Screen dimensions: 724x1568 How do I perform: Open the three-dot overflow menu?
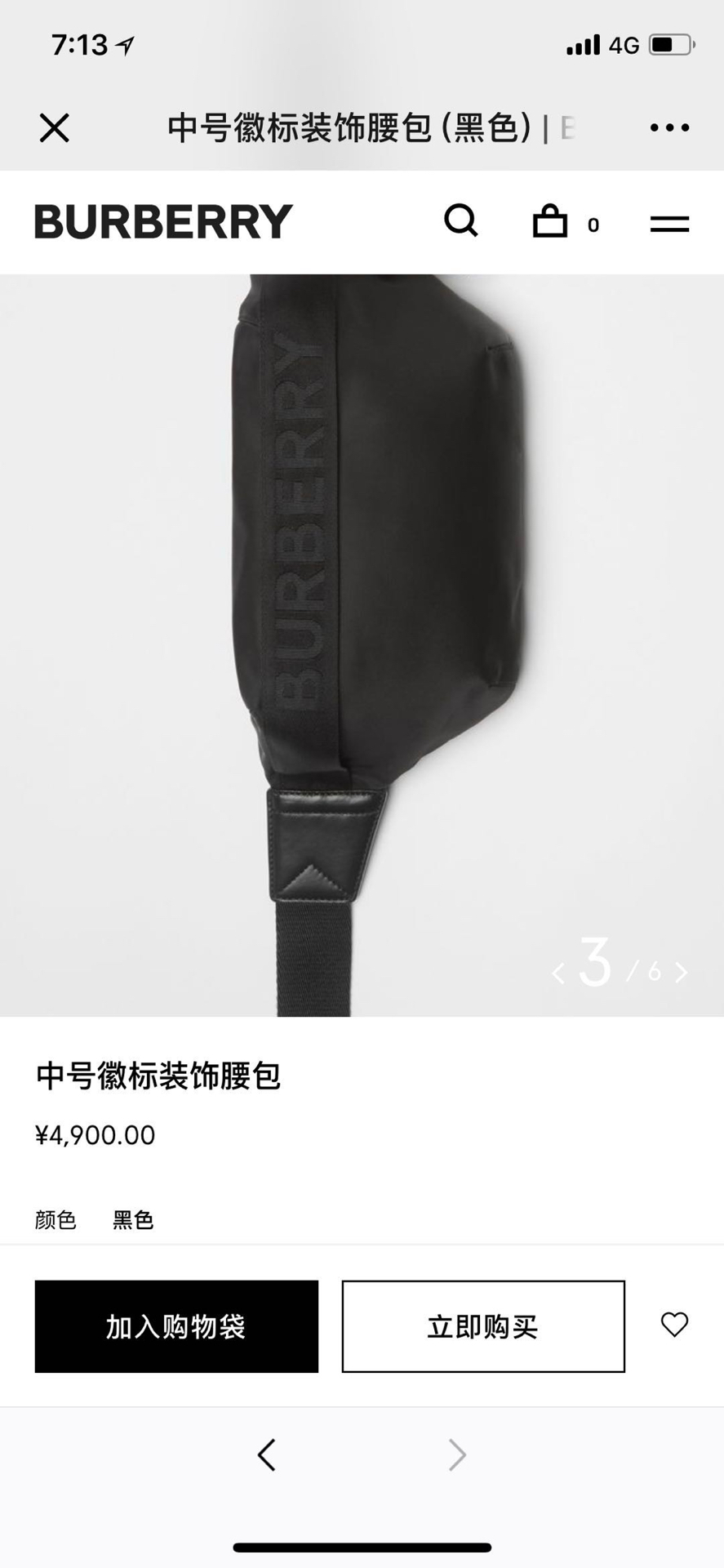tap(669, 128)
